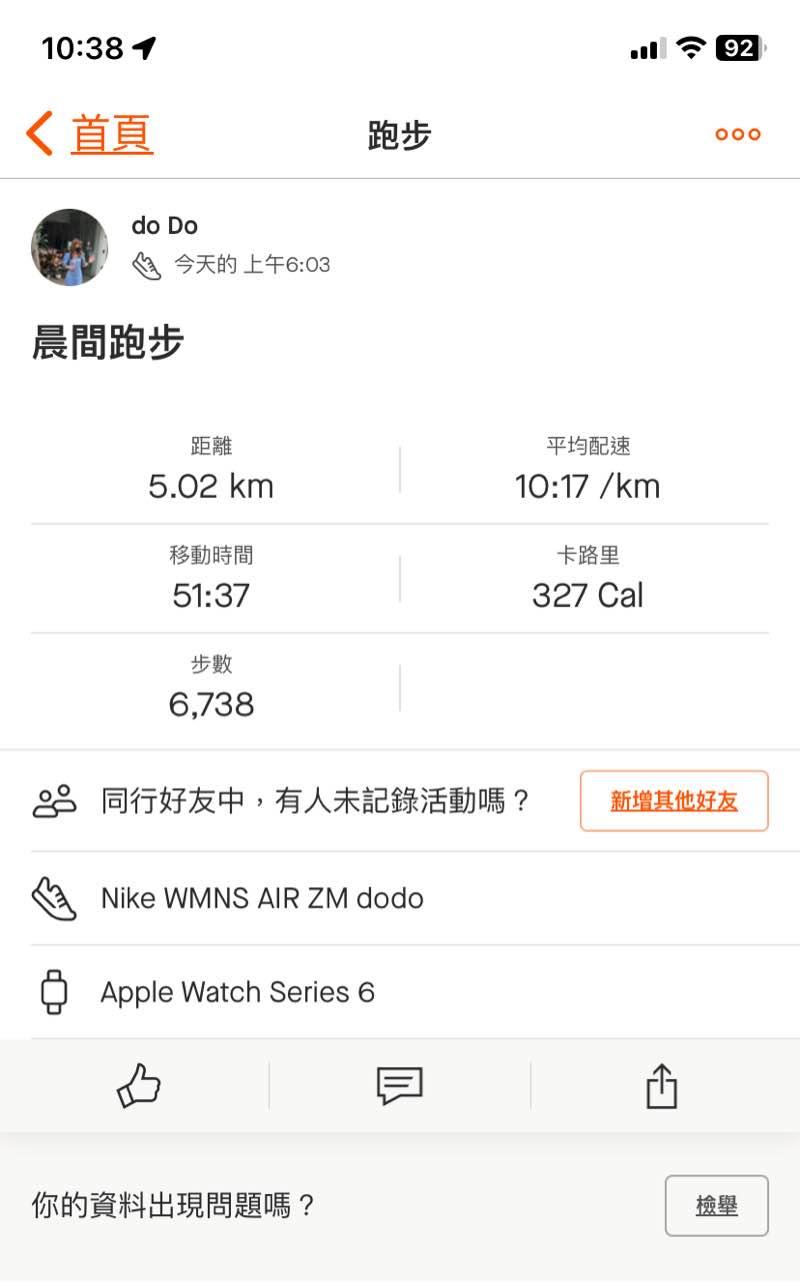Share this running activity

661,1085
